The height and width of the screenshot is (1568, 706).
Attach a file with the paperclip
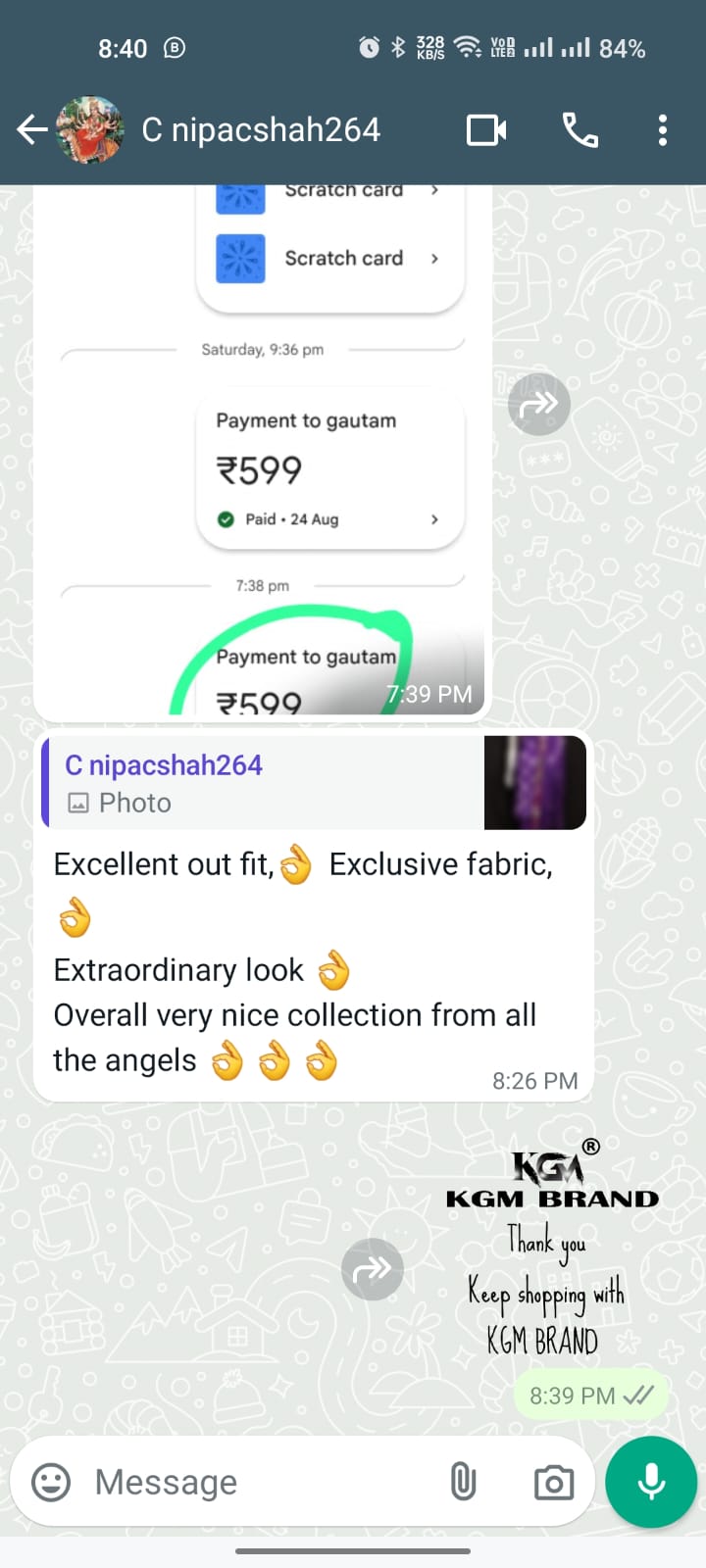coord(464,1482)
